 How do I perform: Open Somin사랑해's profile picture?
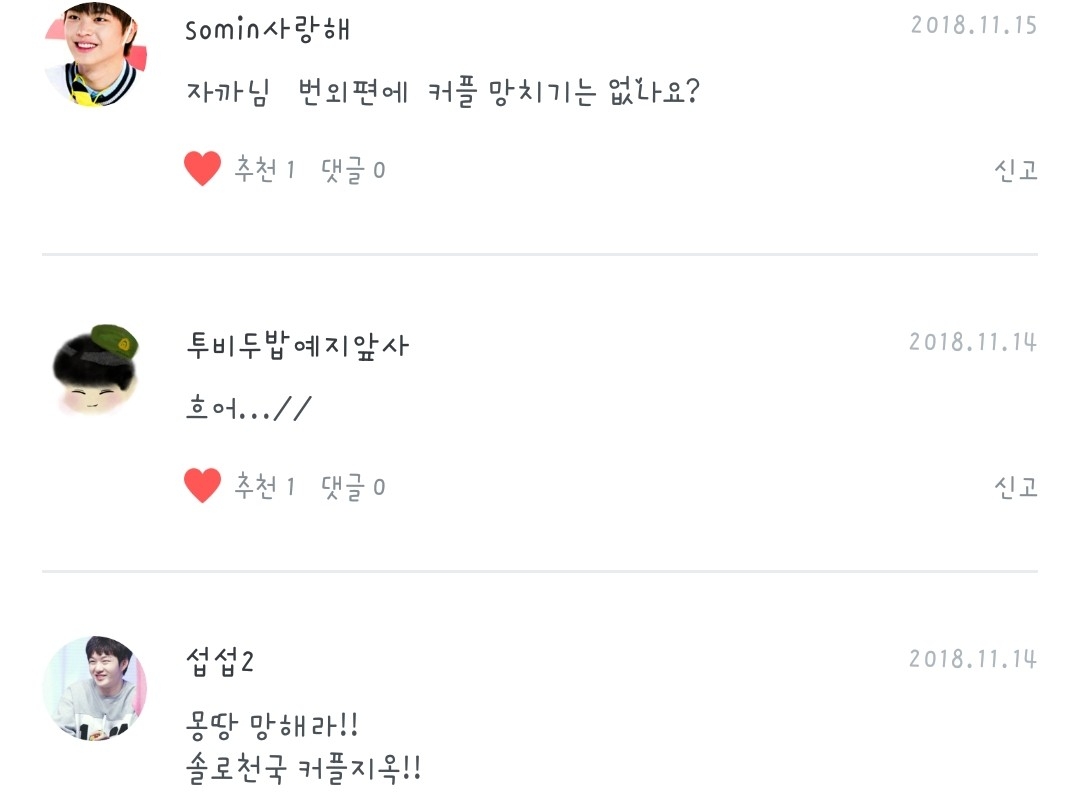coord(95,54)
